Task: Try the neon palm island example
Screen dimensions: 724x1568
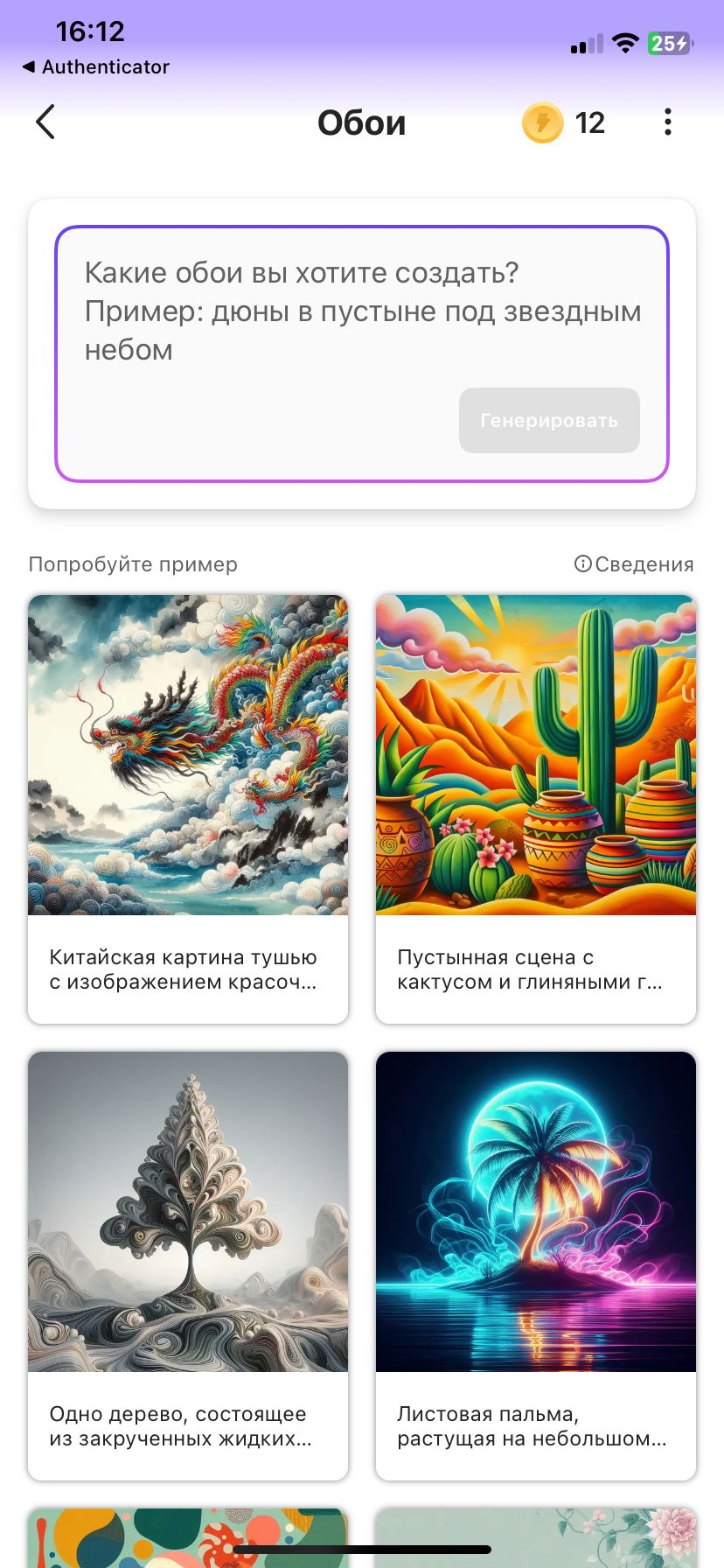Action: (536, 1263)
